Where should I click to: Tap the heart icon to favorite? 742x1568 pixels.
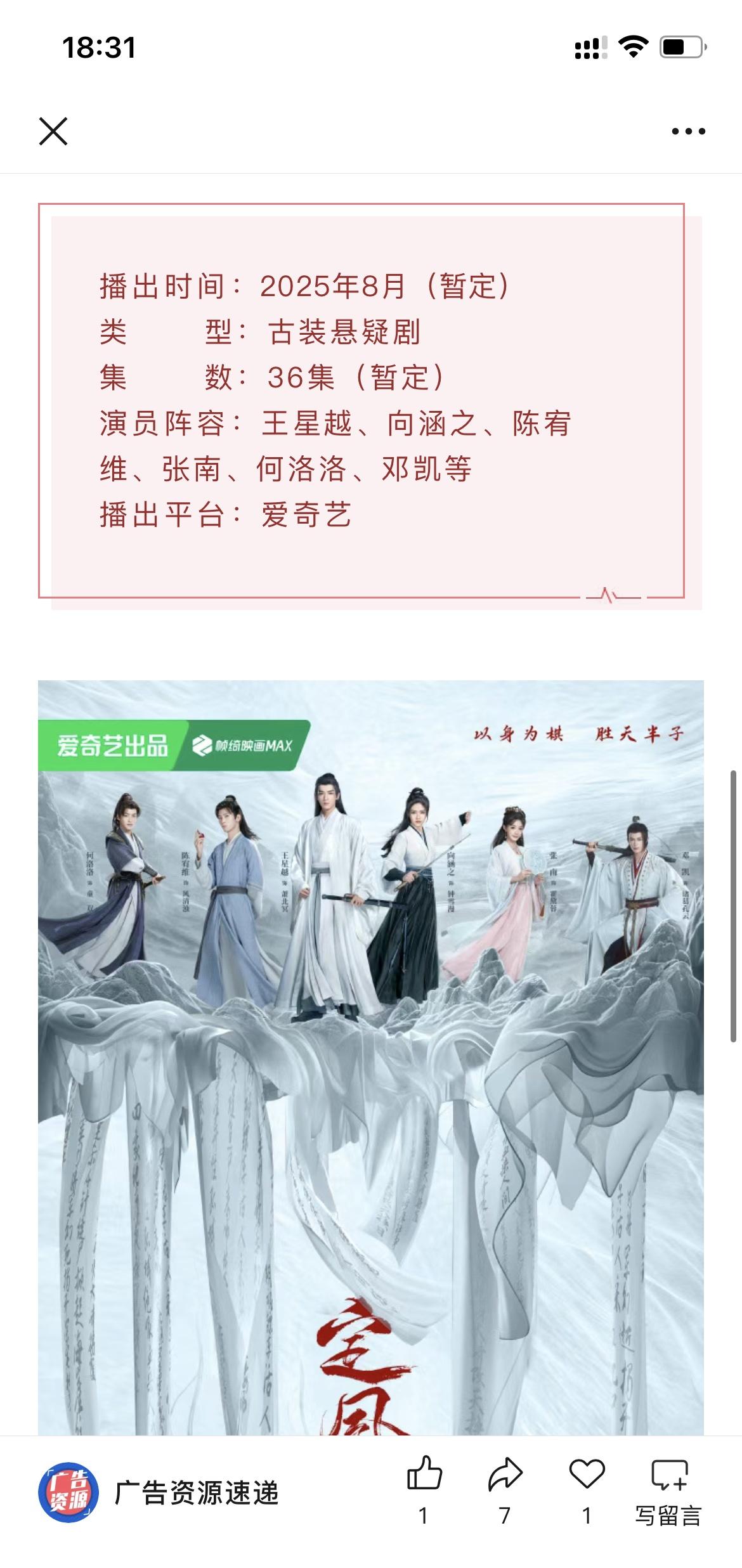(x=587, y=1489)
